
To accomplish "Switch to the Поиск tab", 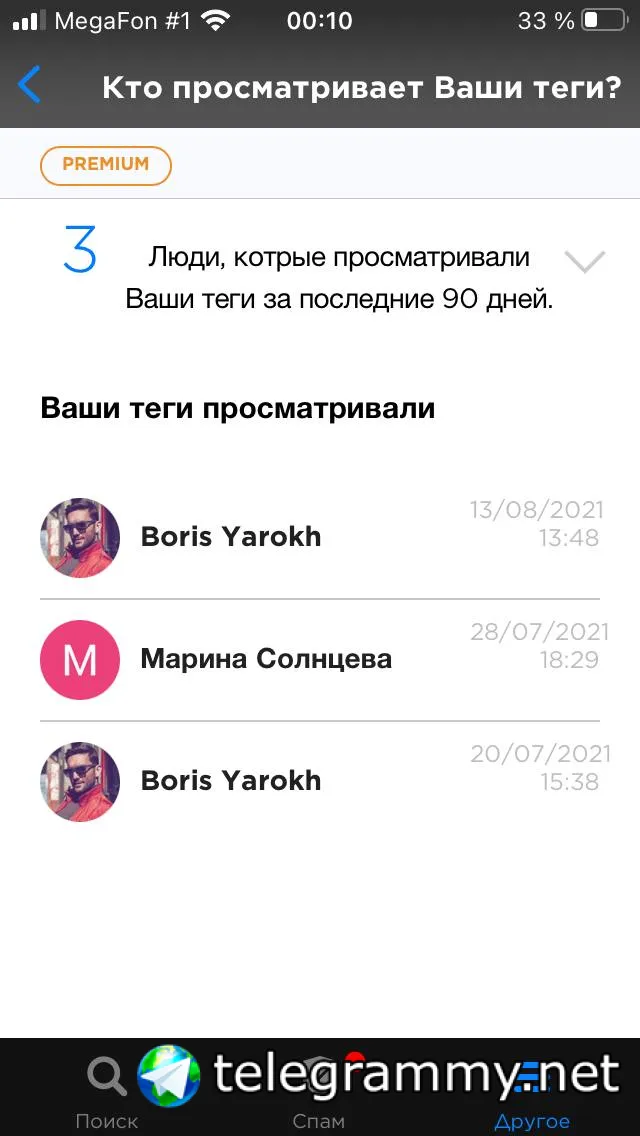I will point(107,1090).
